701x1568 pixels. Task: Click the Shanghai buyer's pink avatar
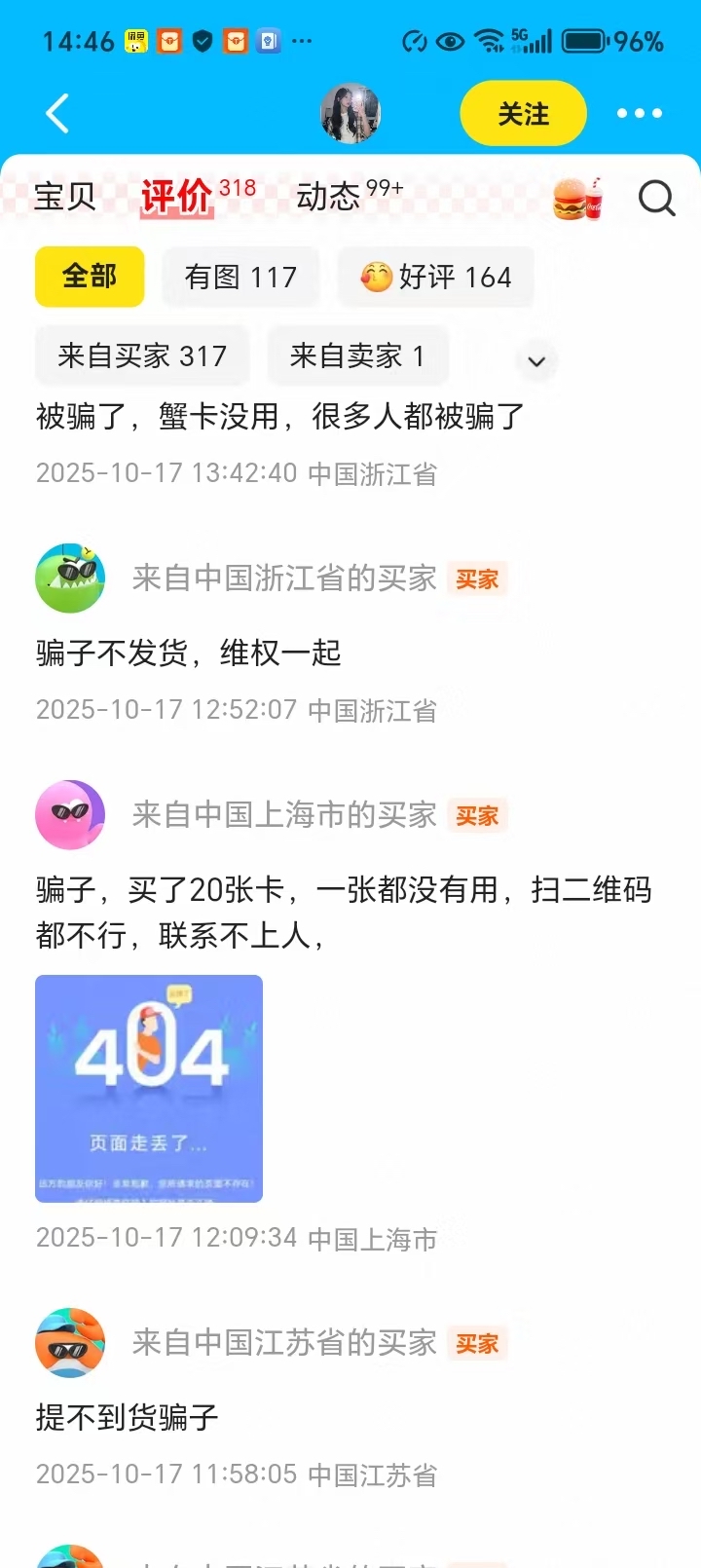tap(69, 814)
